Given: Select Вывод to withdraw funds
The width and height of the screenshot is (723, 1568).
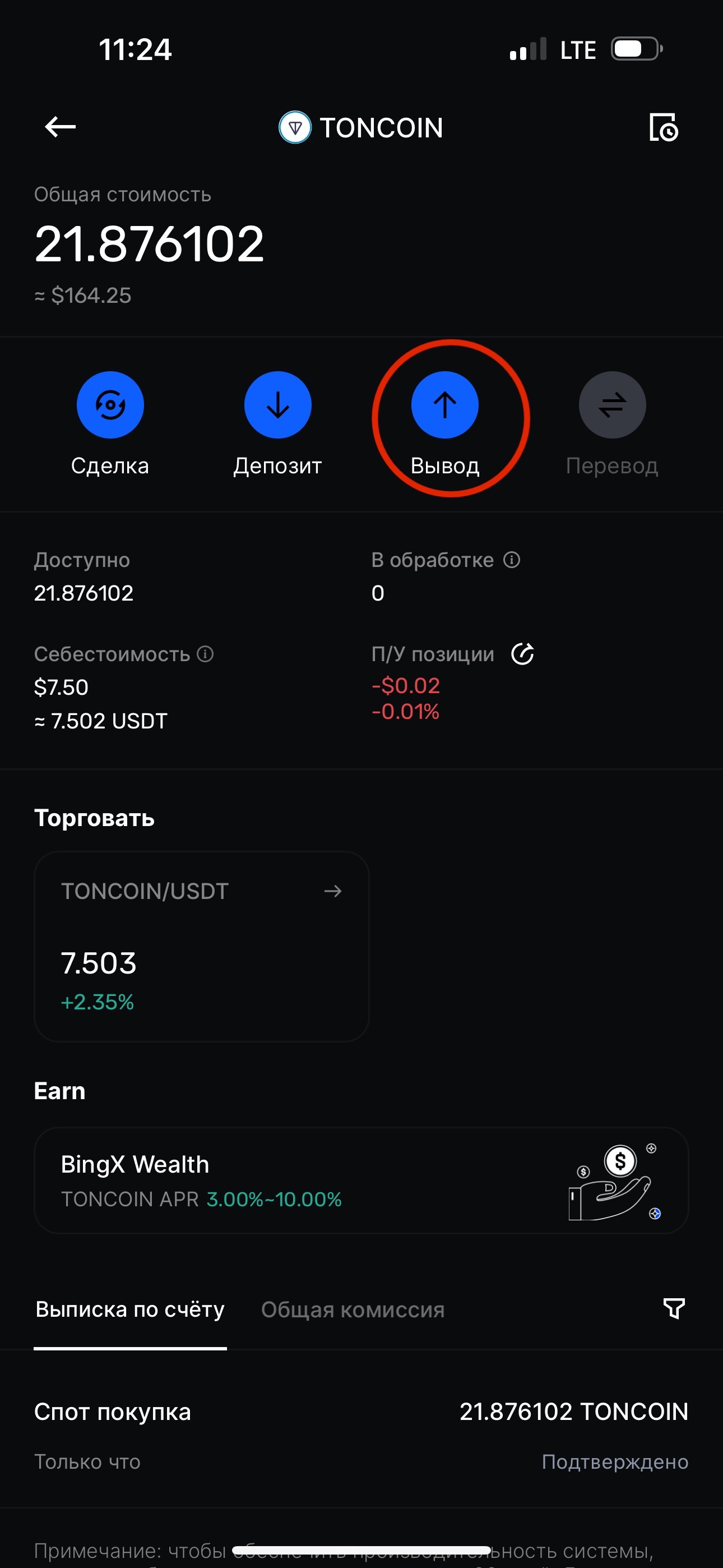Looking at the screenshot, I should [445, 405].
